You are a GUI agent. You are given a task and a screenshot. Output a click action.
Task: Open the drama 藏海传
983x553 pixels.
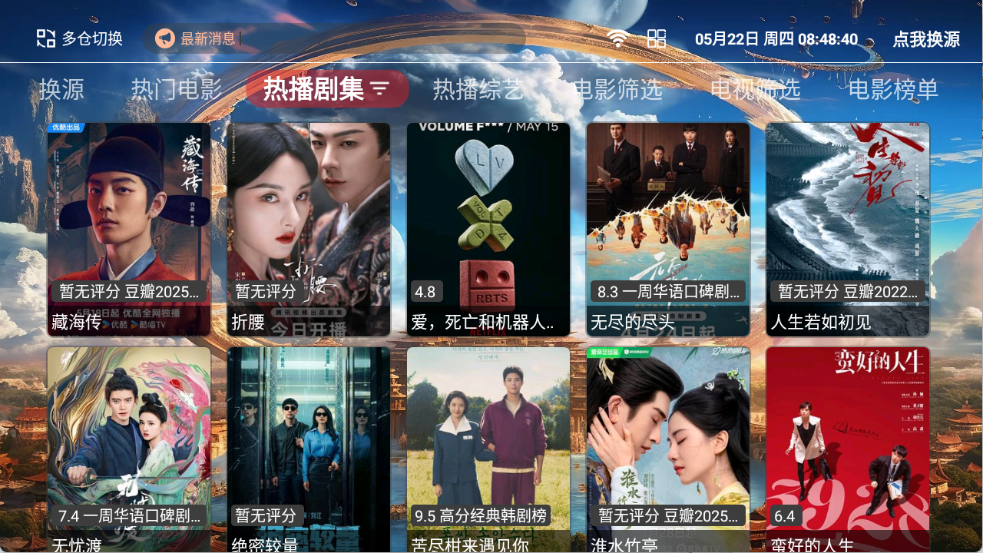click(x=129, y=229)
